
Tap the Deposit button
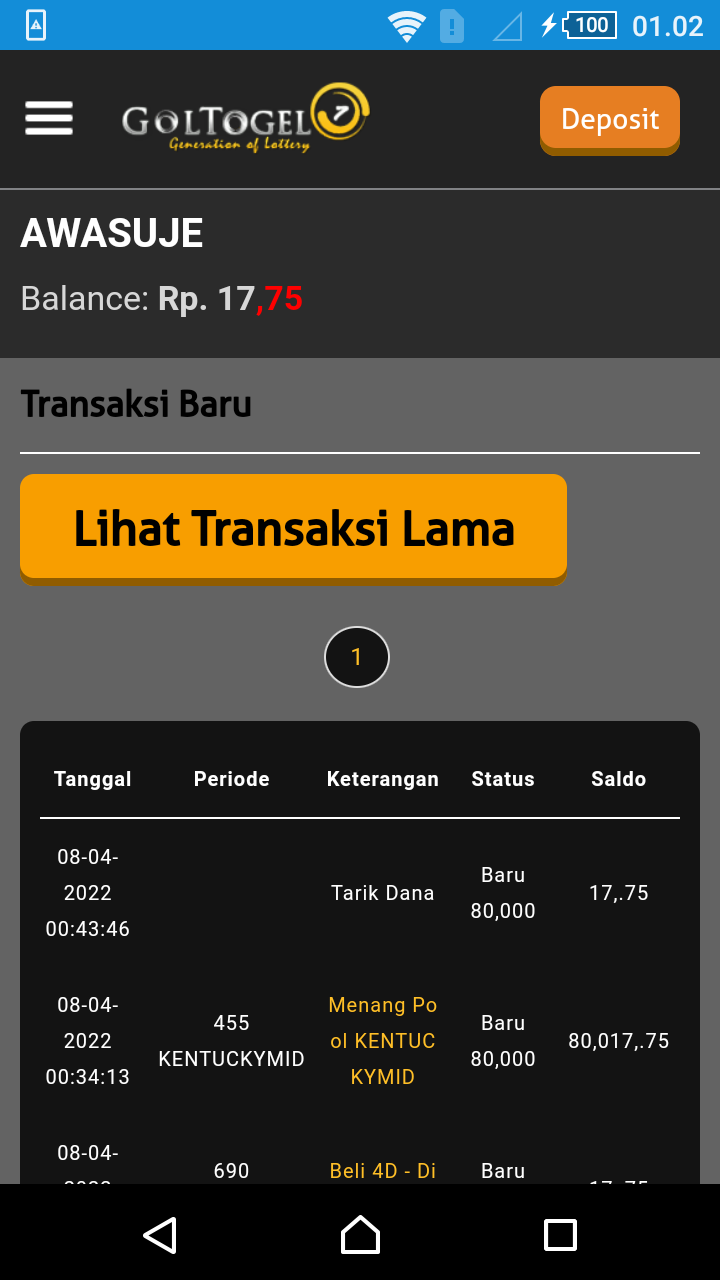tap(609, 119)
